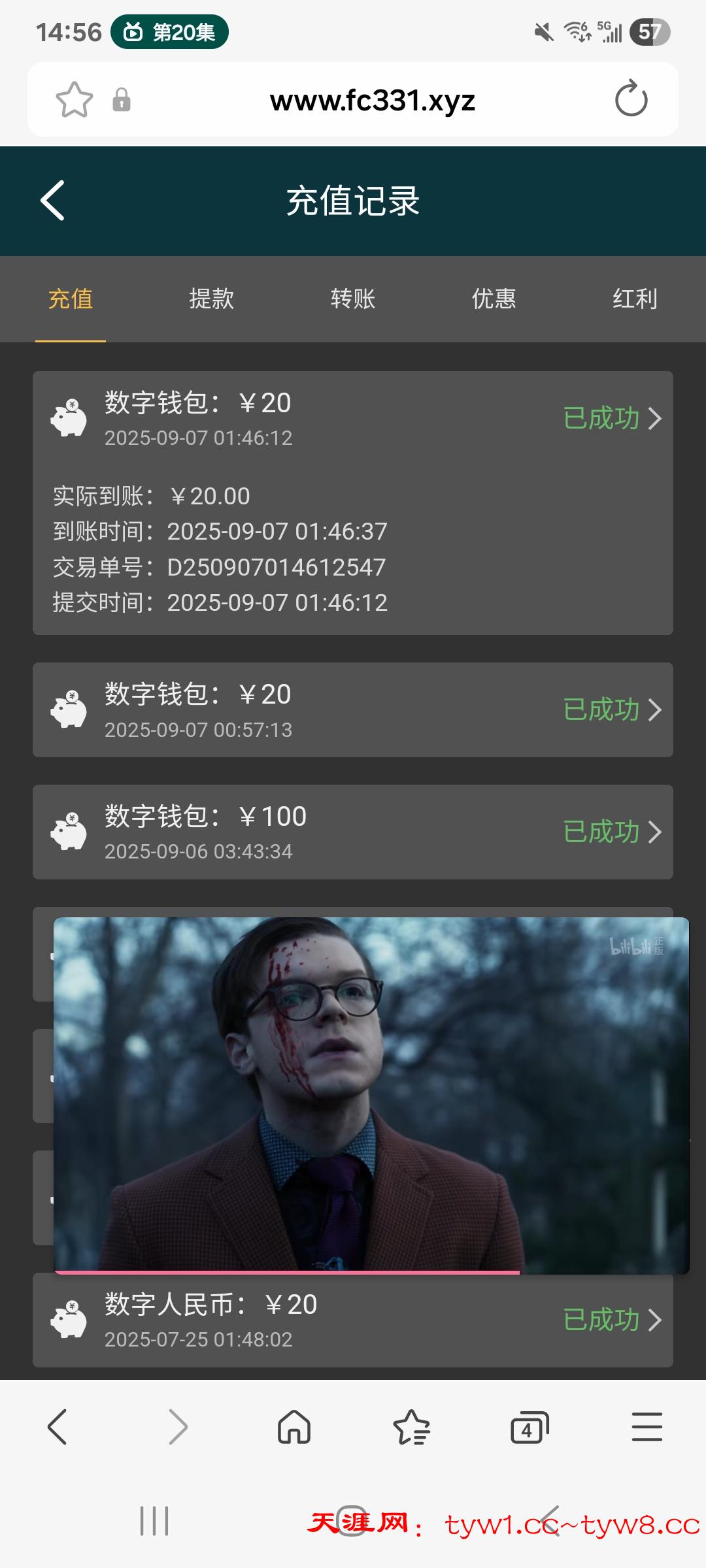Edit the www.fc331.xyz address bar
The width and height of the screenshot is (706, 1568).
tap(373, 100)
